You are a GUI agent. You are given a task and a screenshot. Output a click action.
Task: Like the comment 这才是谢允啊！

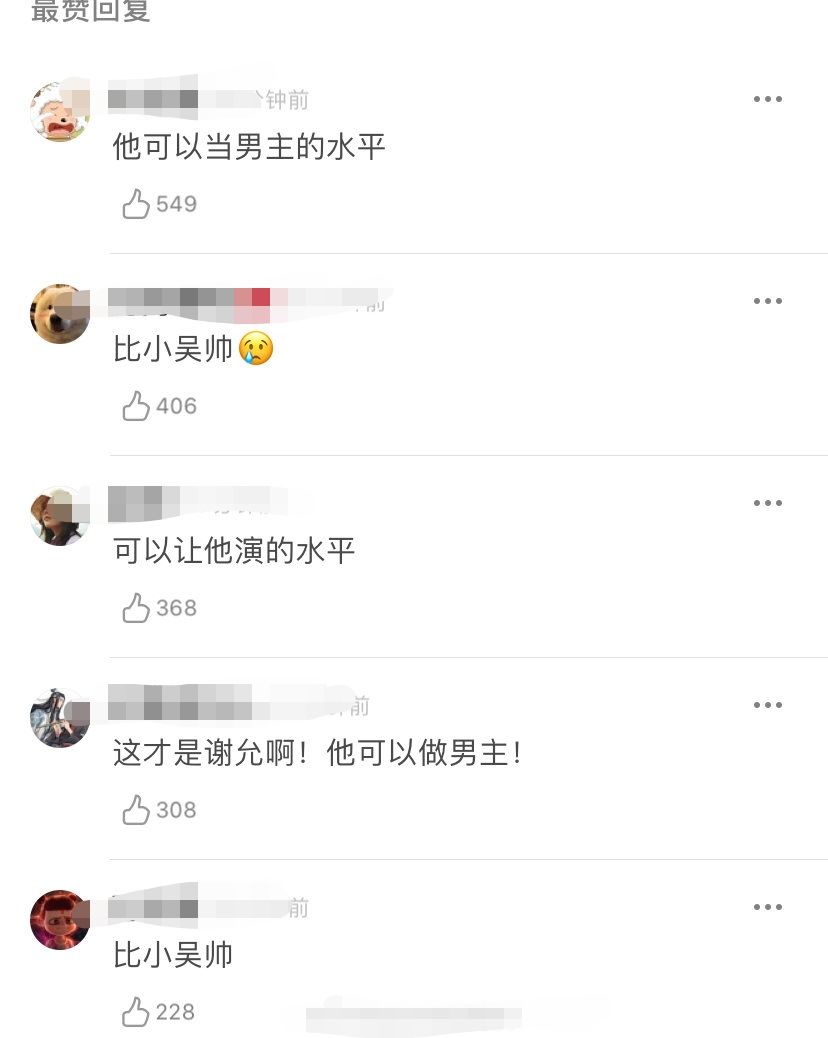[136, 810]
